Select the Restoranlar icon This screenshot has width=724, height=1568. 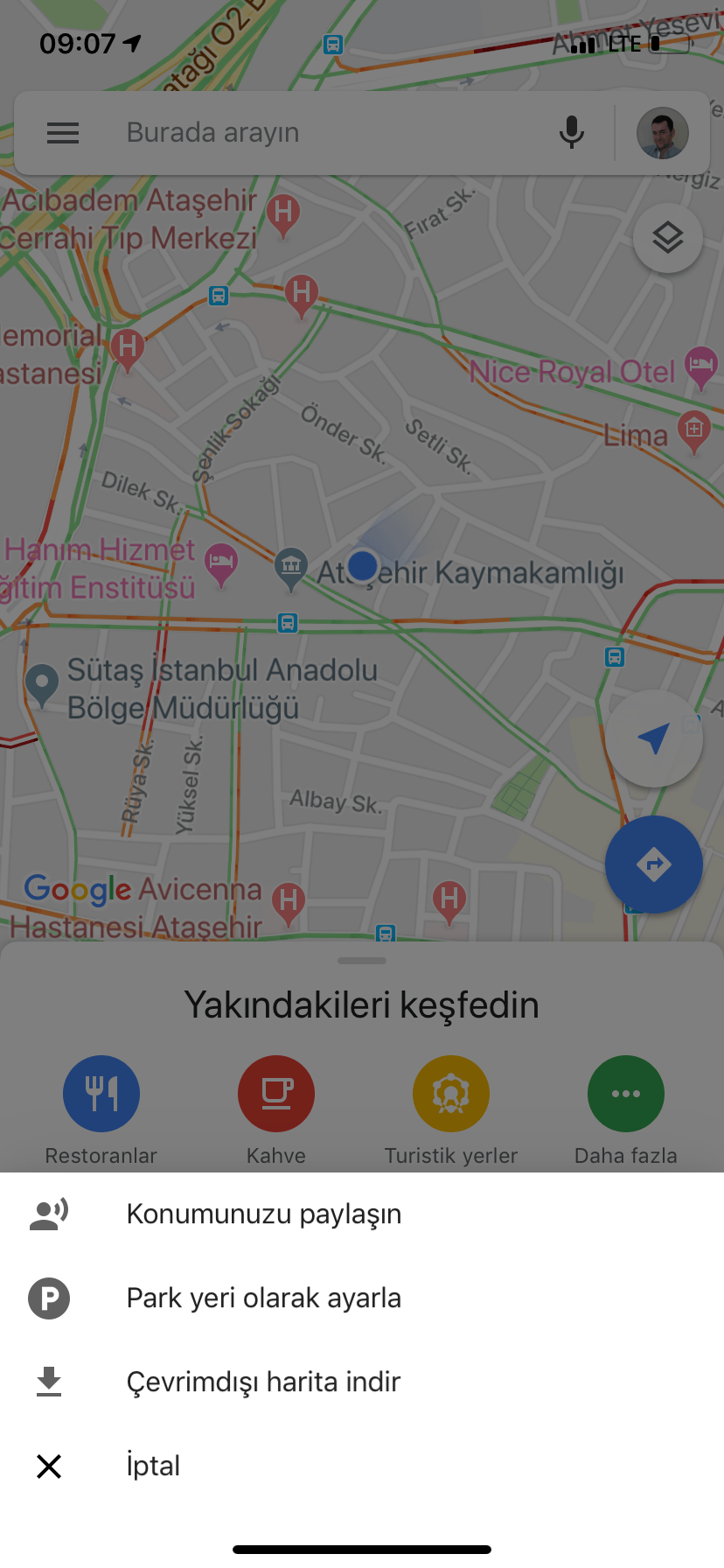101,1093
